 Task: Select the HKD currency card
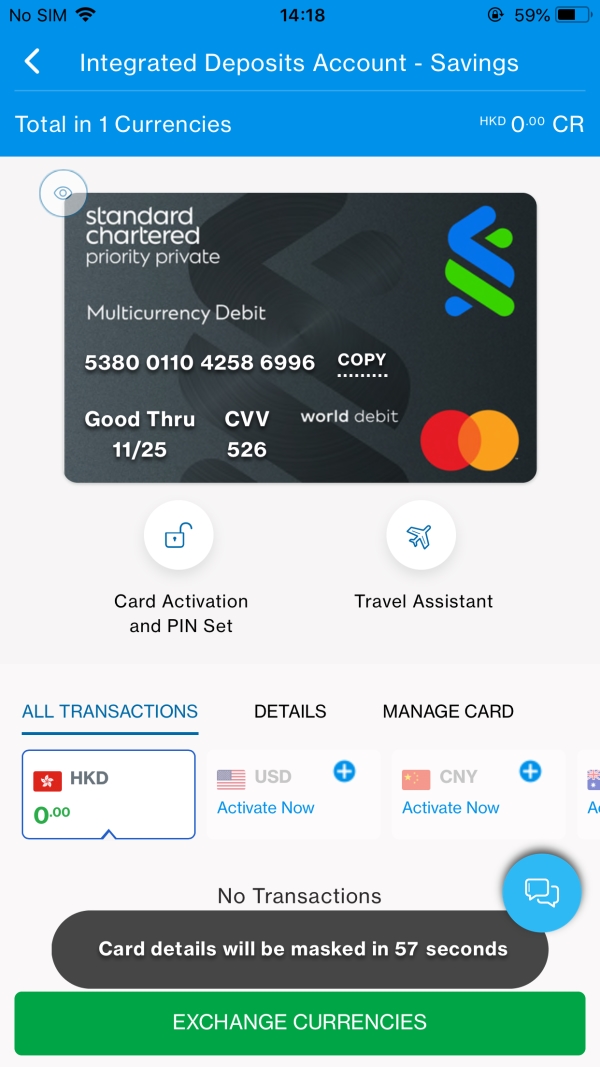108,794
